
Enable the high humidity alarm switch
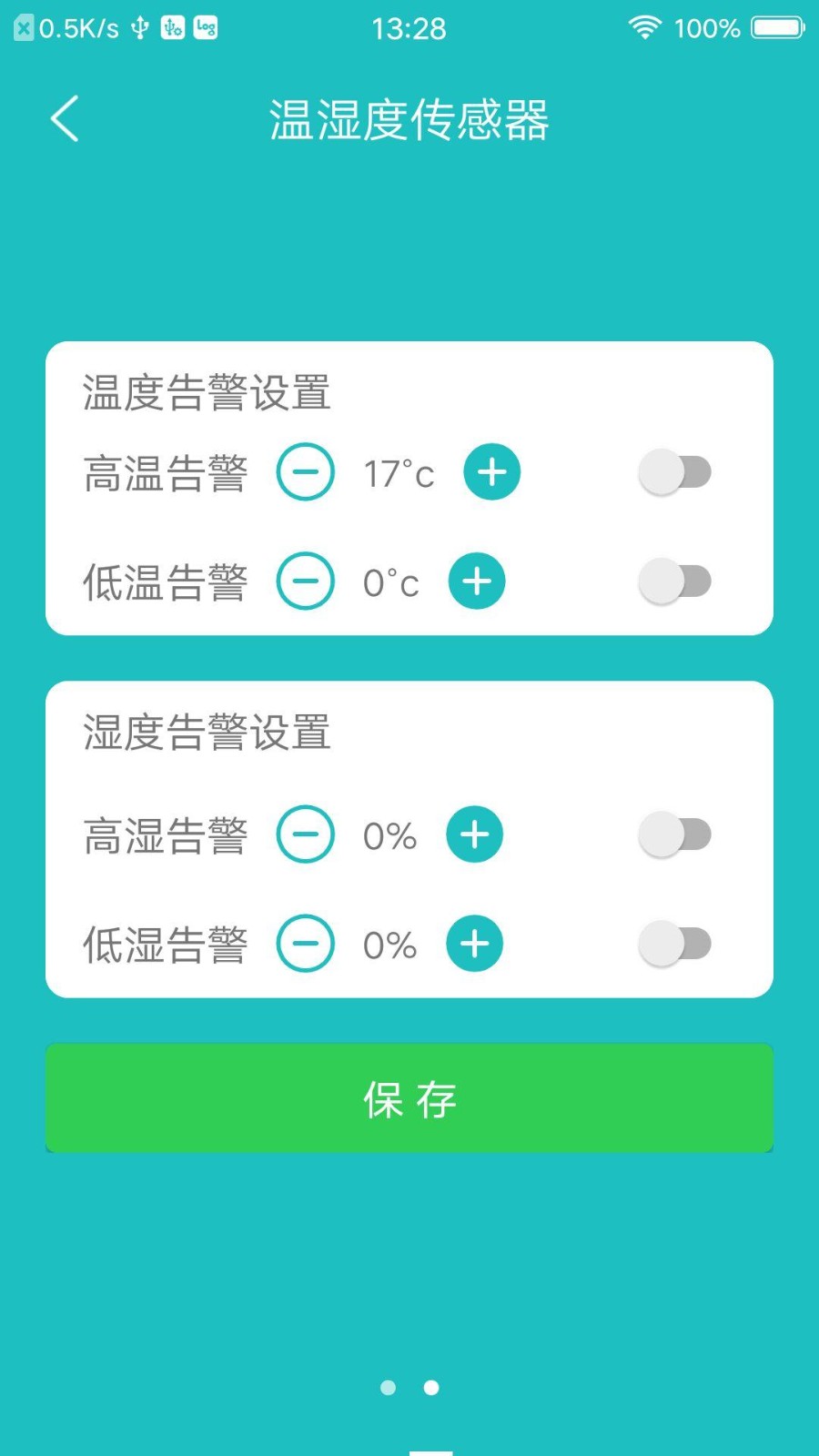(x=676, y=834)
